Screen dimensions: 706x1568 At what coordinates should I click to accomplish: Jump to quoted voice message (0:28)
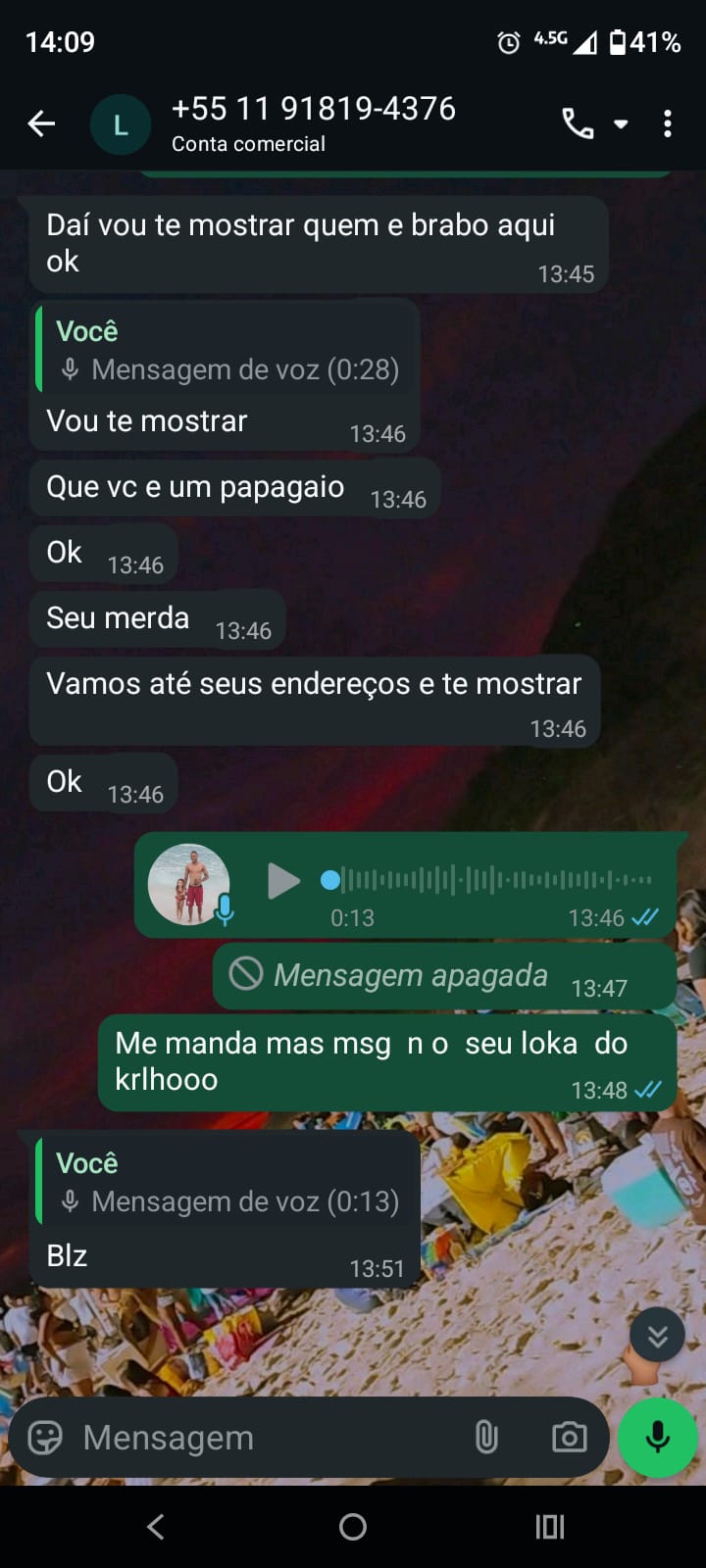[x=227, y=351]
